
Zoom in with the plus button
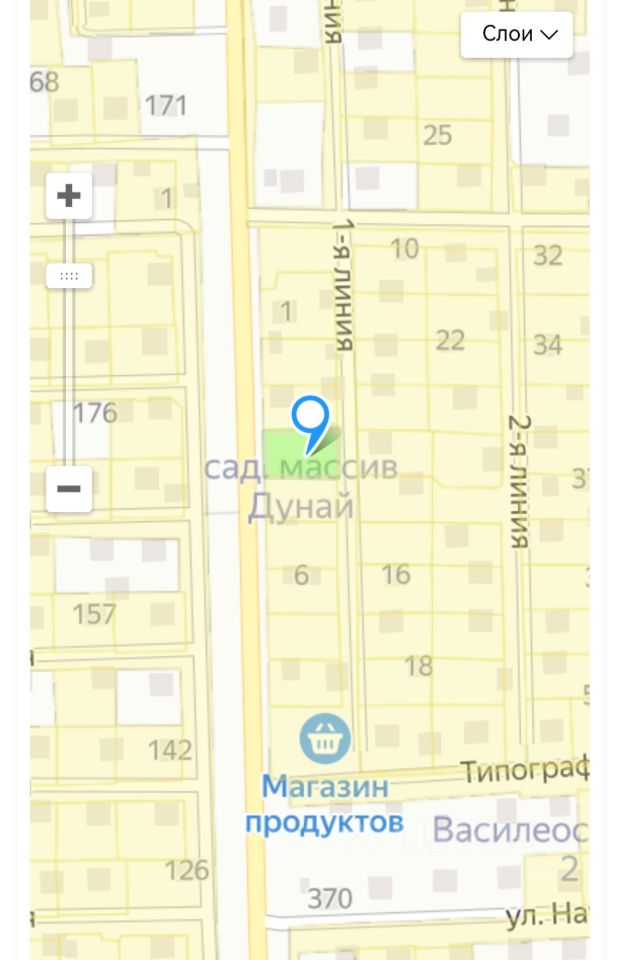tap(69, 196)
